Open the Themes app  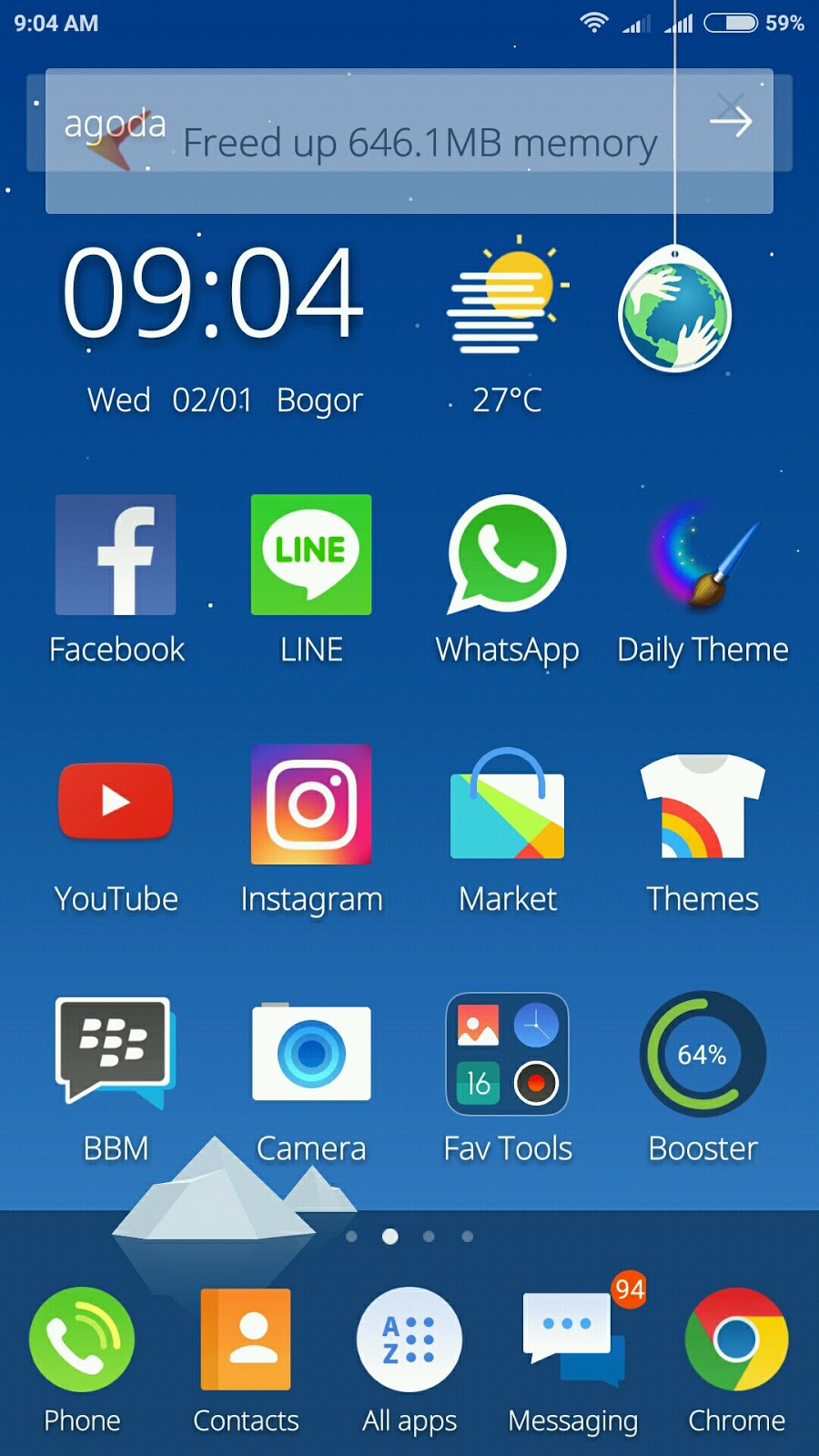(x=703, y=804)
